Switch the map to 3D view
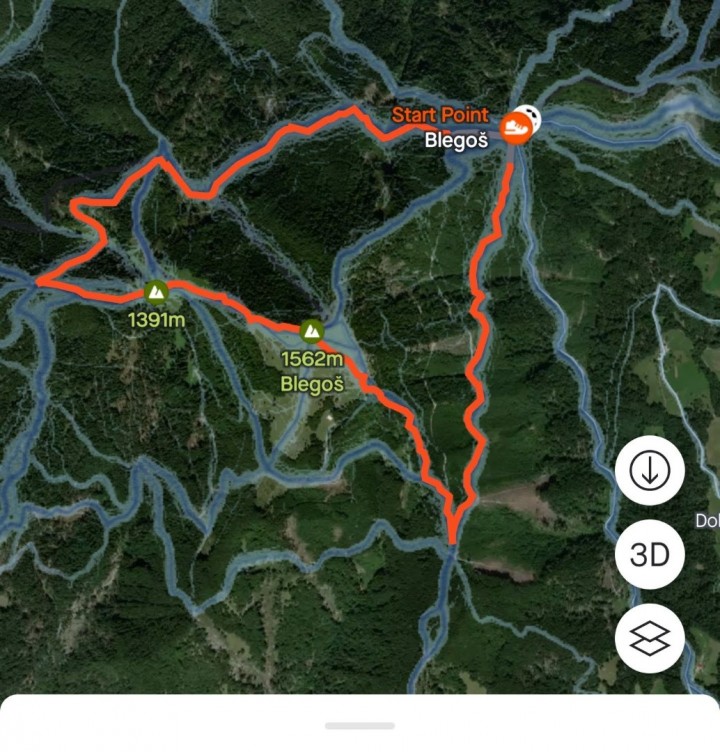The height and width of the screenshot is (752, 720). click(x=650, y=554)
